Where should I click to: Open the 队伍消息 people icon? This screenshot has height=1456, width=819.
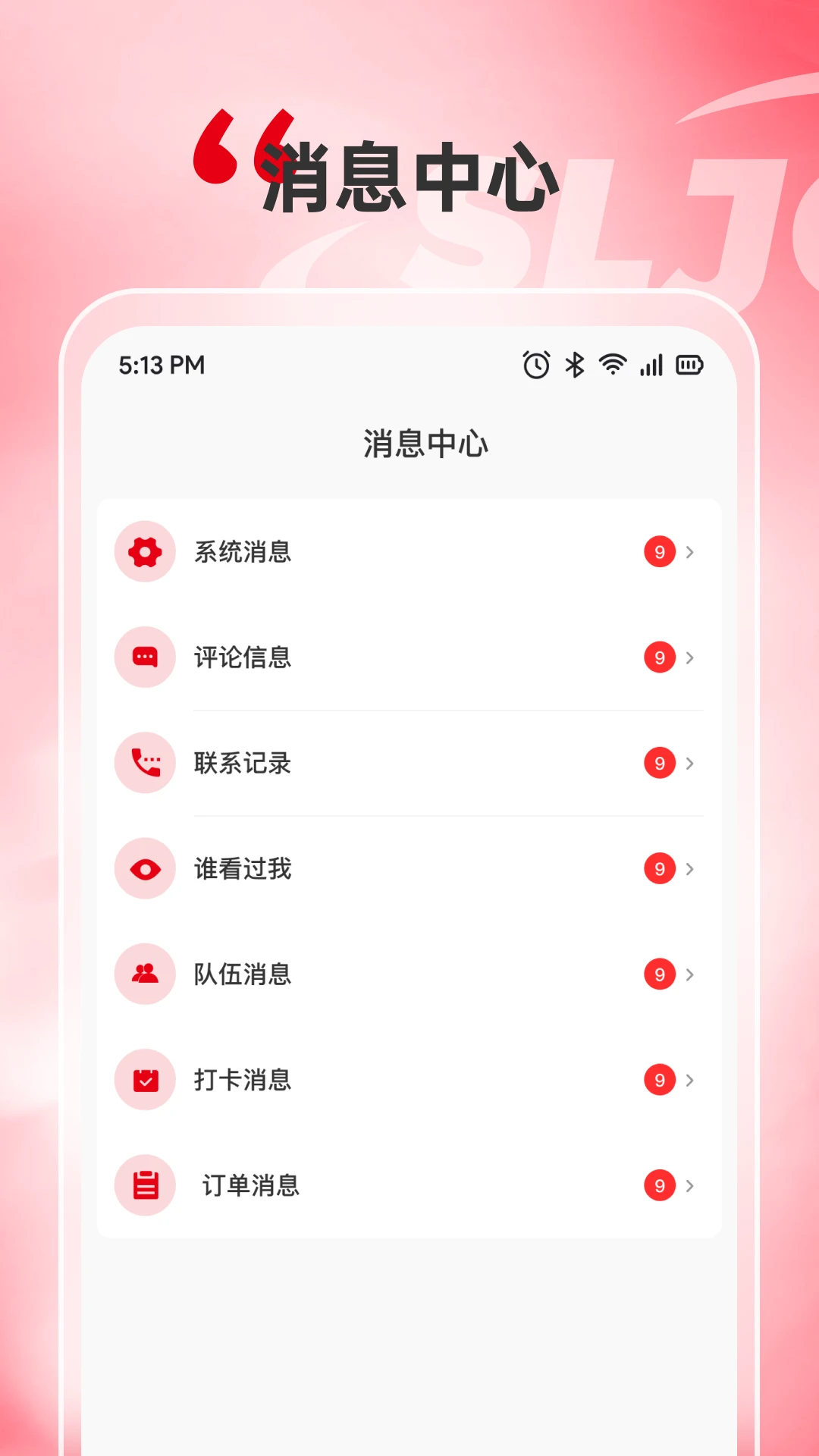click(145, 974)
